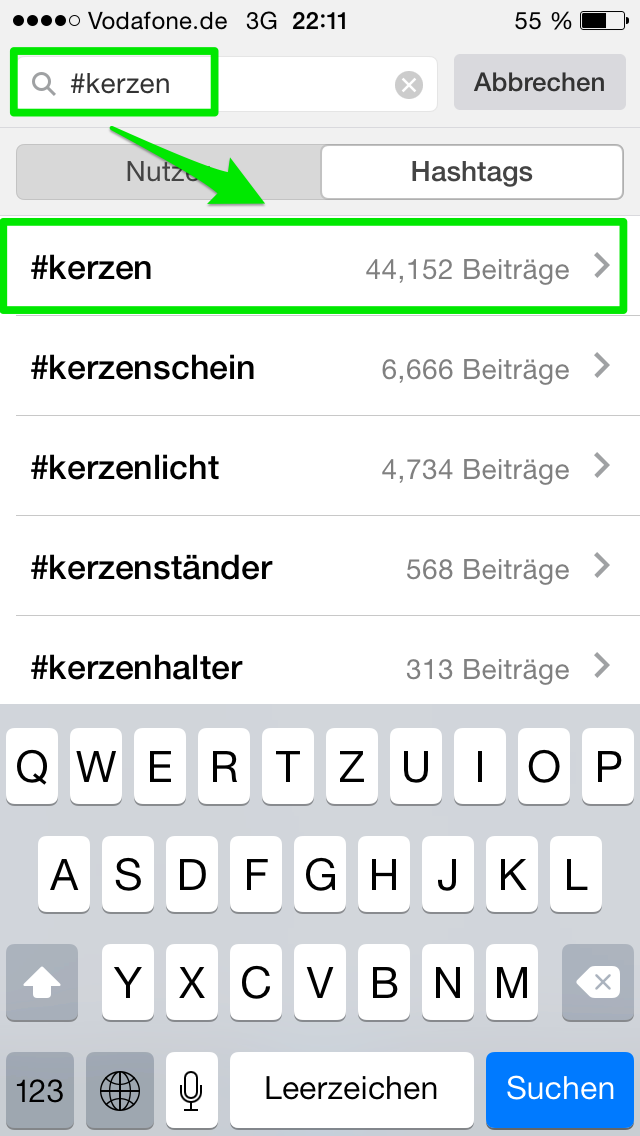Switch keyboard to numbers with 123
This screenshot has width=640, height=1136.
(x=40, y=1088)
